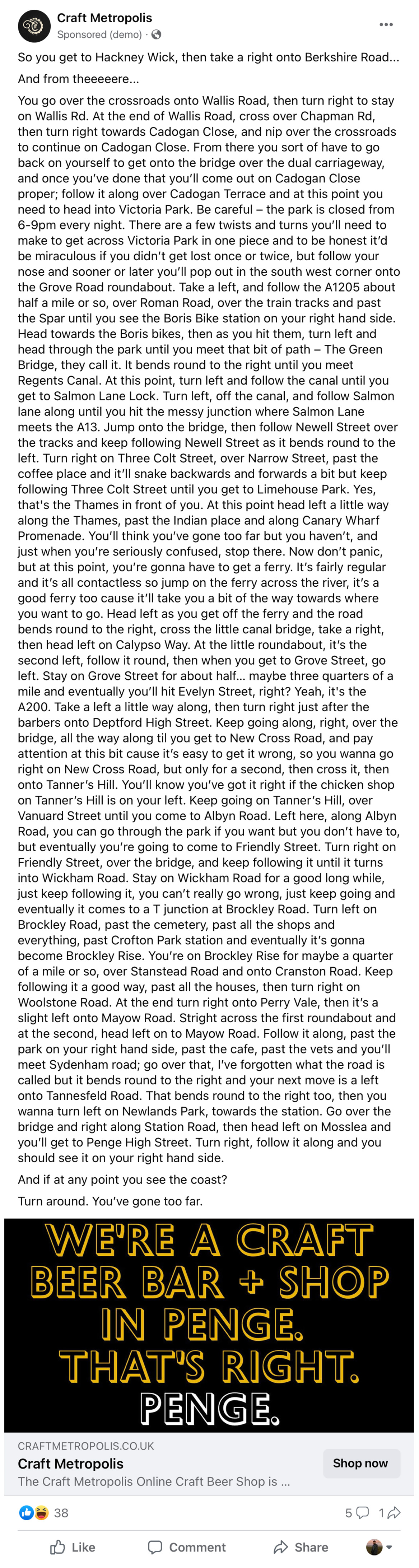Like the Craft Metropolis post
This screenshot has width=419, height=1568.
click(73, 1547)
